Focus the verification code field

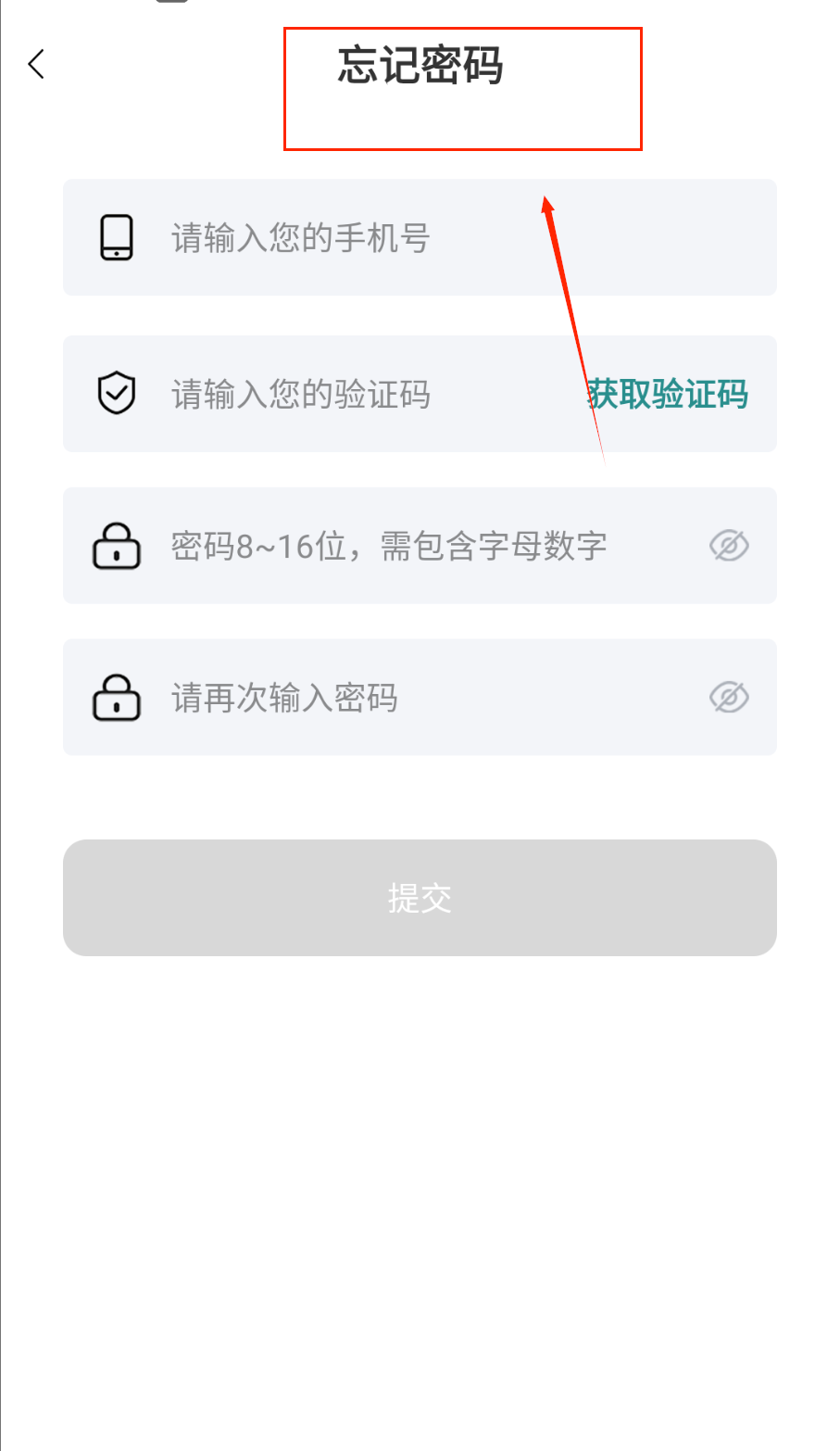click(x=352, y=395)
